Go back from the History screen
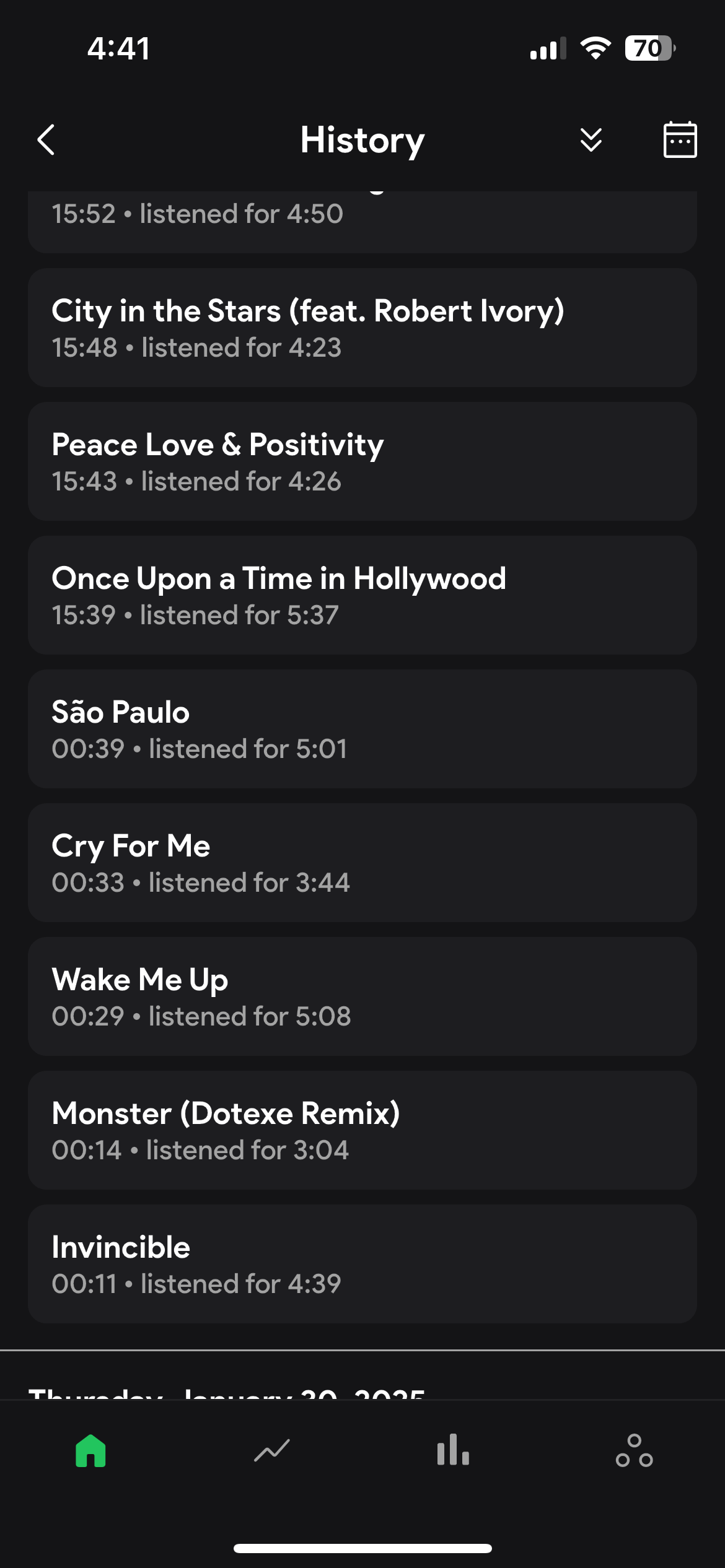725x1568 pixels. pos(46,140)
